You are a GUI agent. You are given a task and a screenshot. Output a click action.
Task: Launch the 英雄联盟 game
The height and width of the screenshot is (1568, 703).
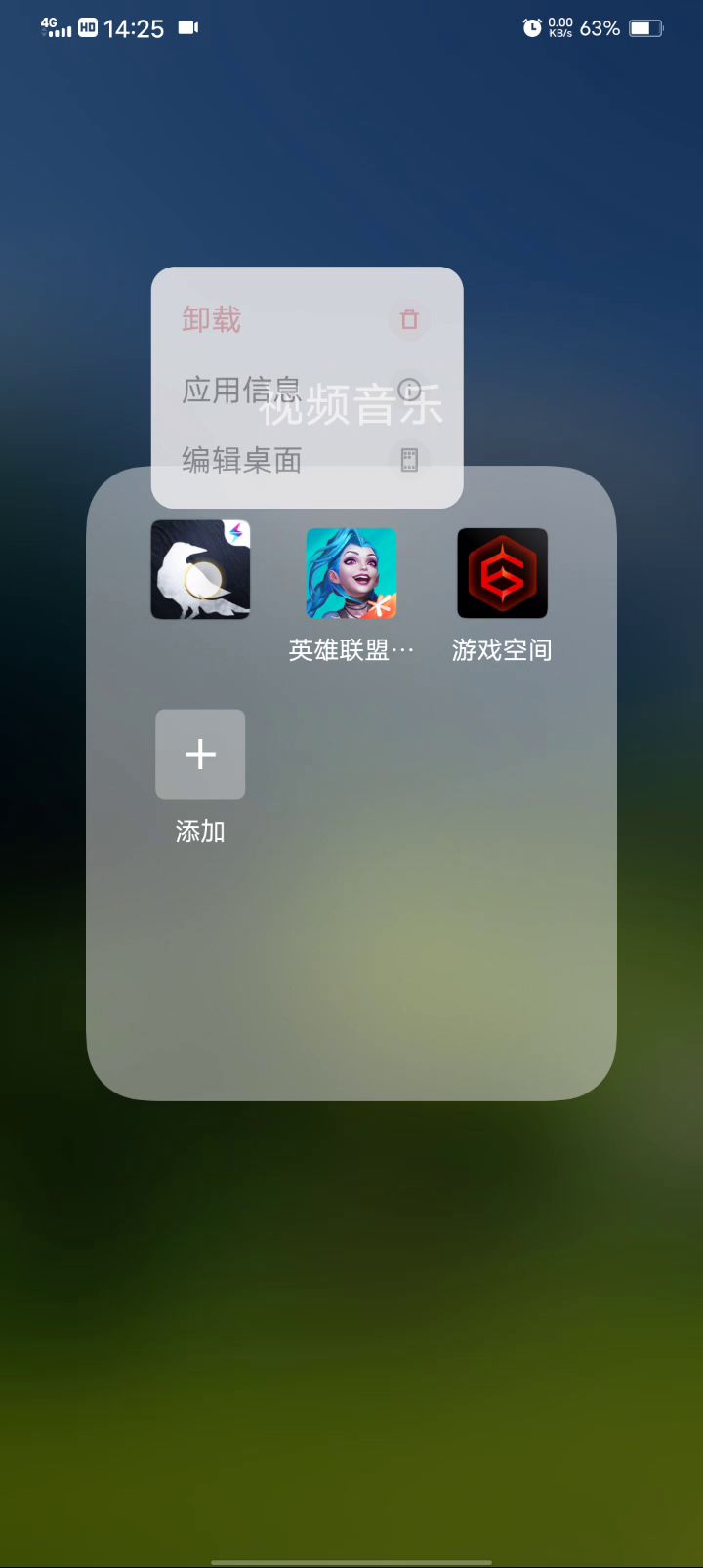pos(351,574)
